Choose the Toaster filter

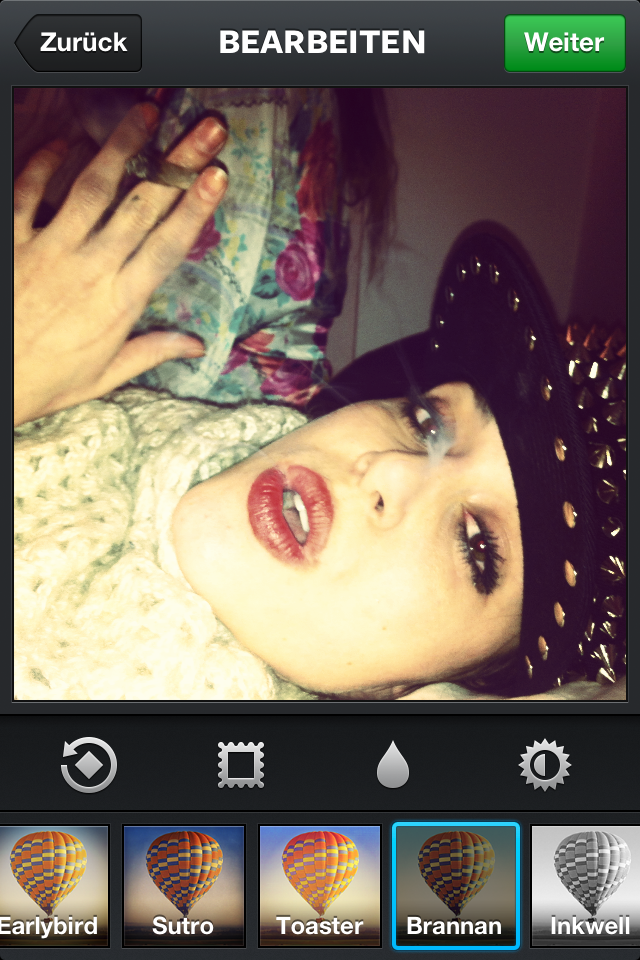pos(320,885)
